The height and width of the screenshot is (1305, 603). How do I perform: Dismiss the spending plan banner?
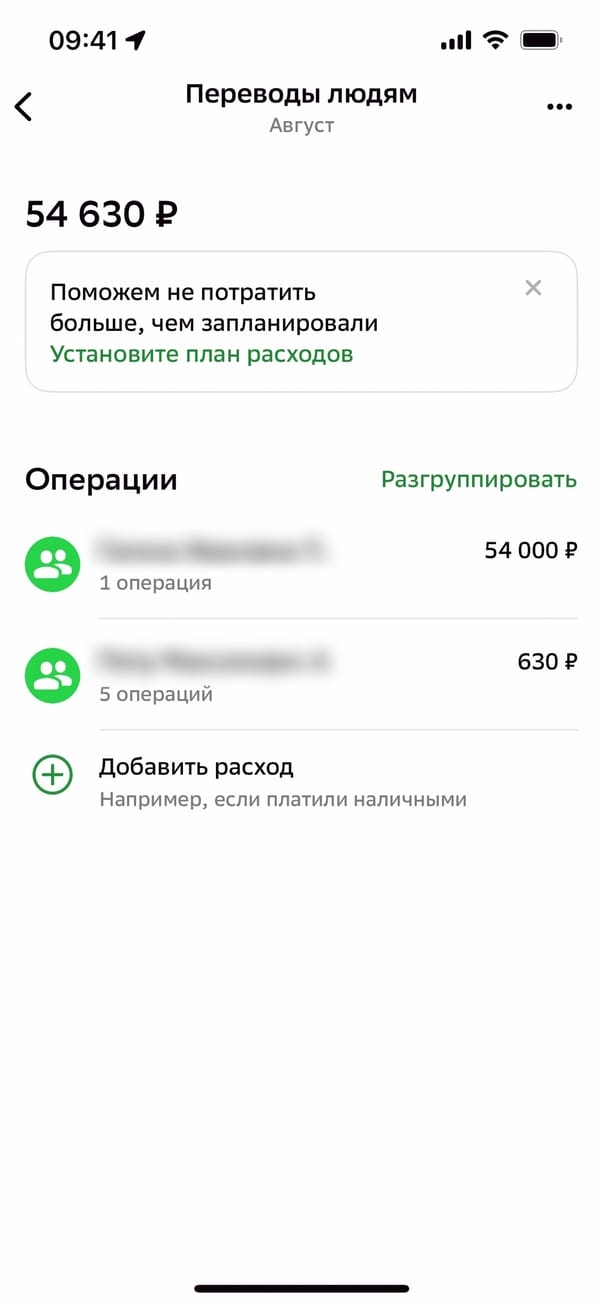click(x=533, y=289)
